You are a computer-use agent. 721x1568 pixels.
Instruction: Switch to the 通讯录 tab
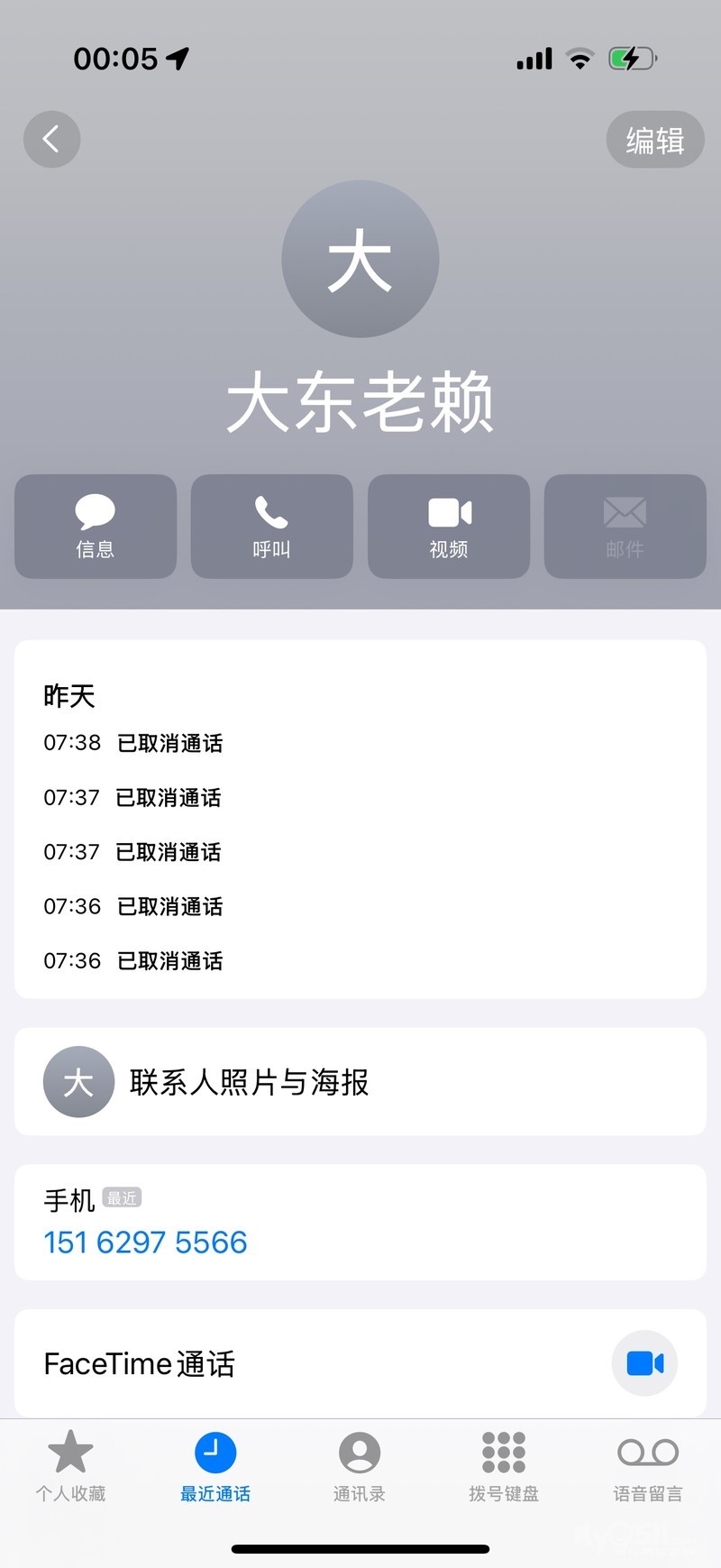tap(360, 1467)
